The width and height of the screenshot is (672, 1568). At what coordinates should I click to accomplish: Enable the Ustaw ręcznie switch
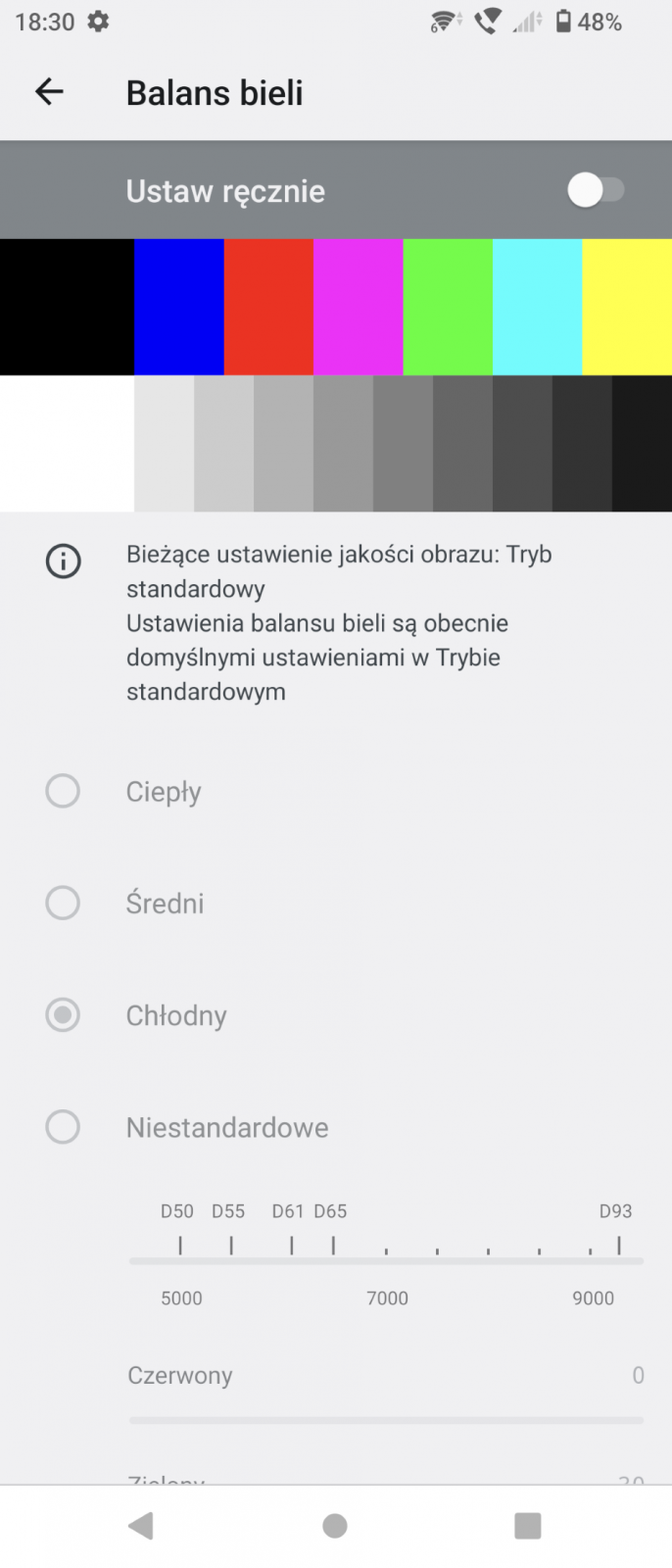tap(596, 190)
